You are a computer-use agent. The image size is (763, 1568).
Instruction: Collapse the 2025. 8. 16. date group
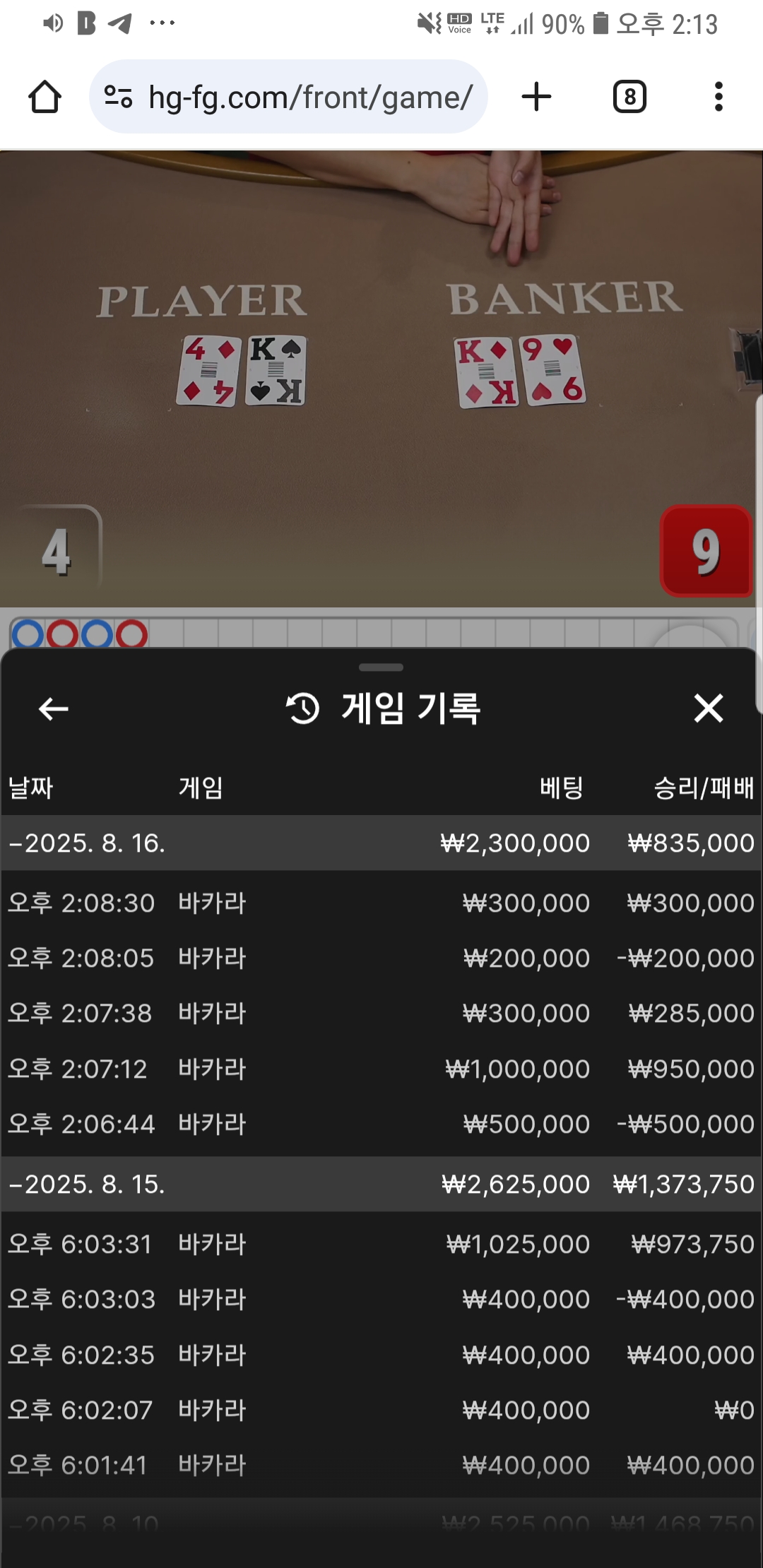coord(381,843)
